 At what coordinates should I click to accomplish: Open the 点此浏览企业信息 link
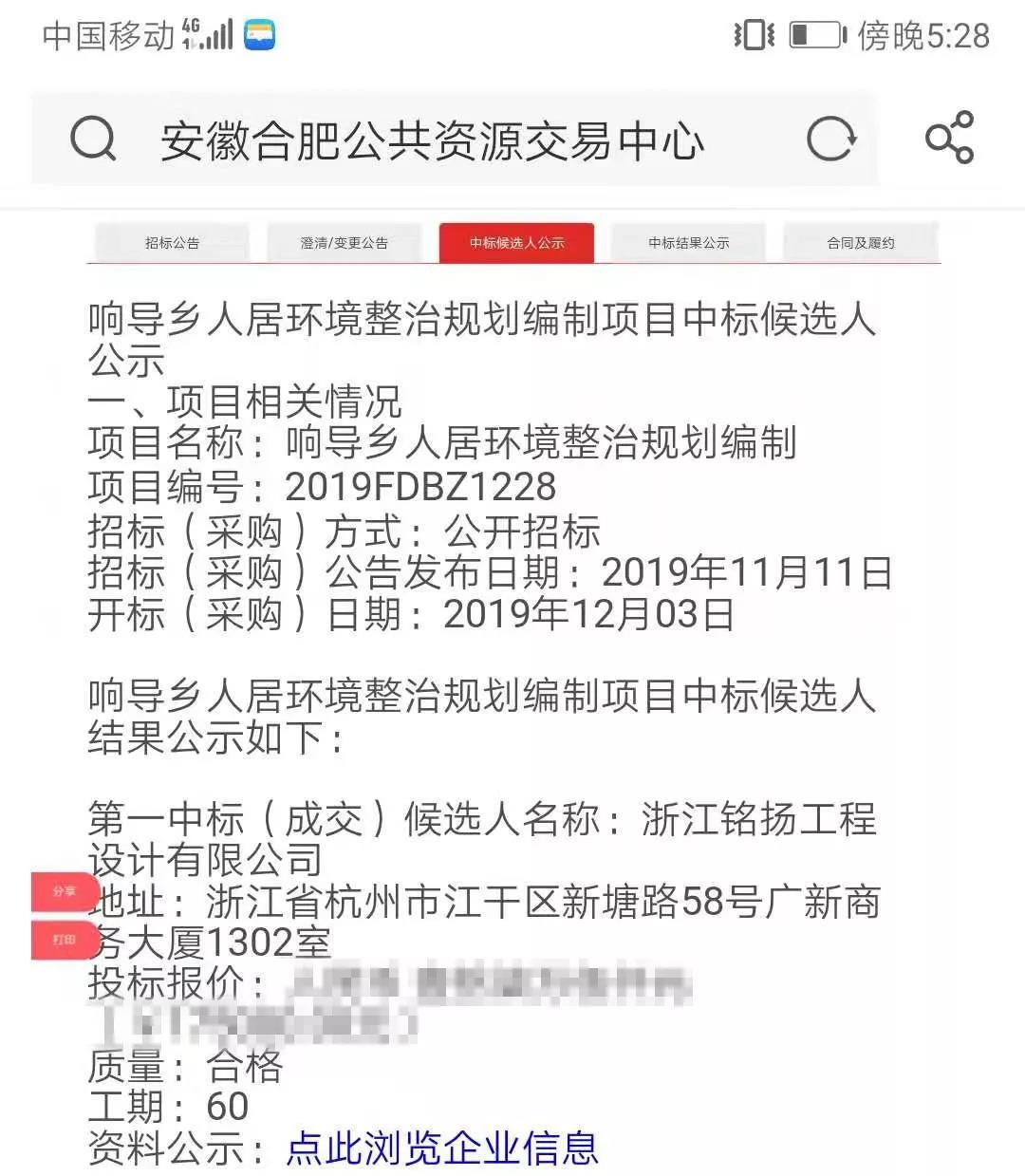(442, 1148)
